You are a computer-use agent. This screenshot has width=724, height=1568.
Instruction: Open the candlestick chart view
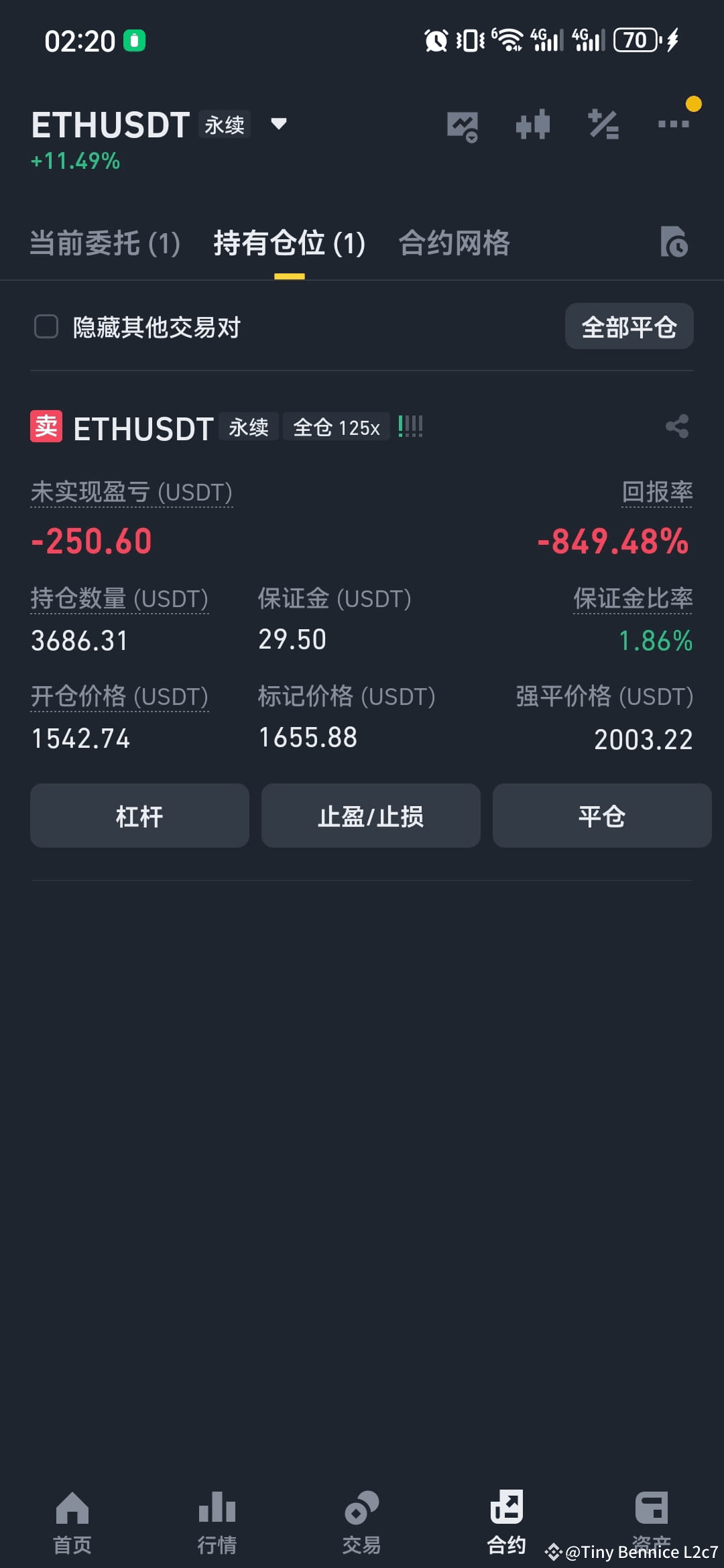click(533, 125)
